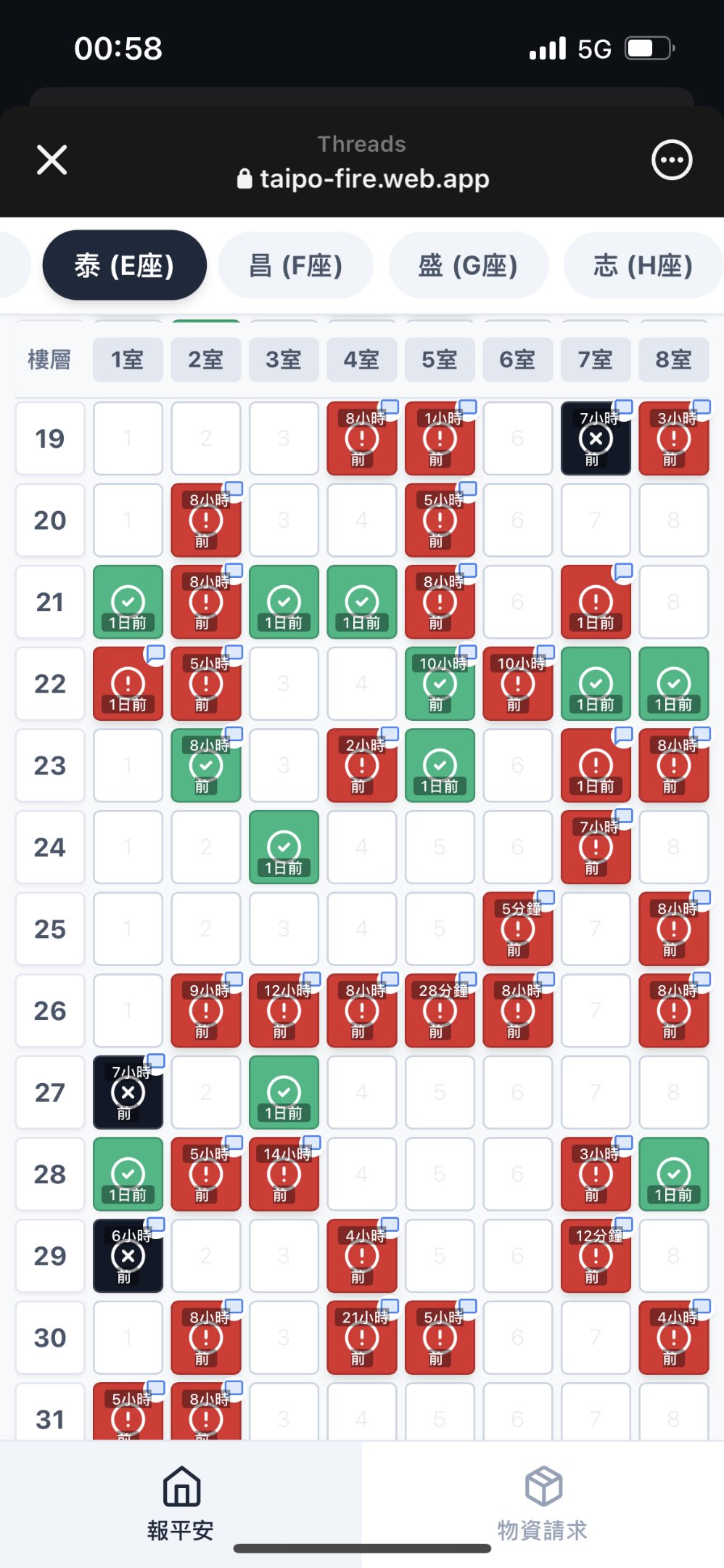Select empty room 1 on floor 20
This screenshot has height=1568, width=724.
coord(128,520)
